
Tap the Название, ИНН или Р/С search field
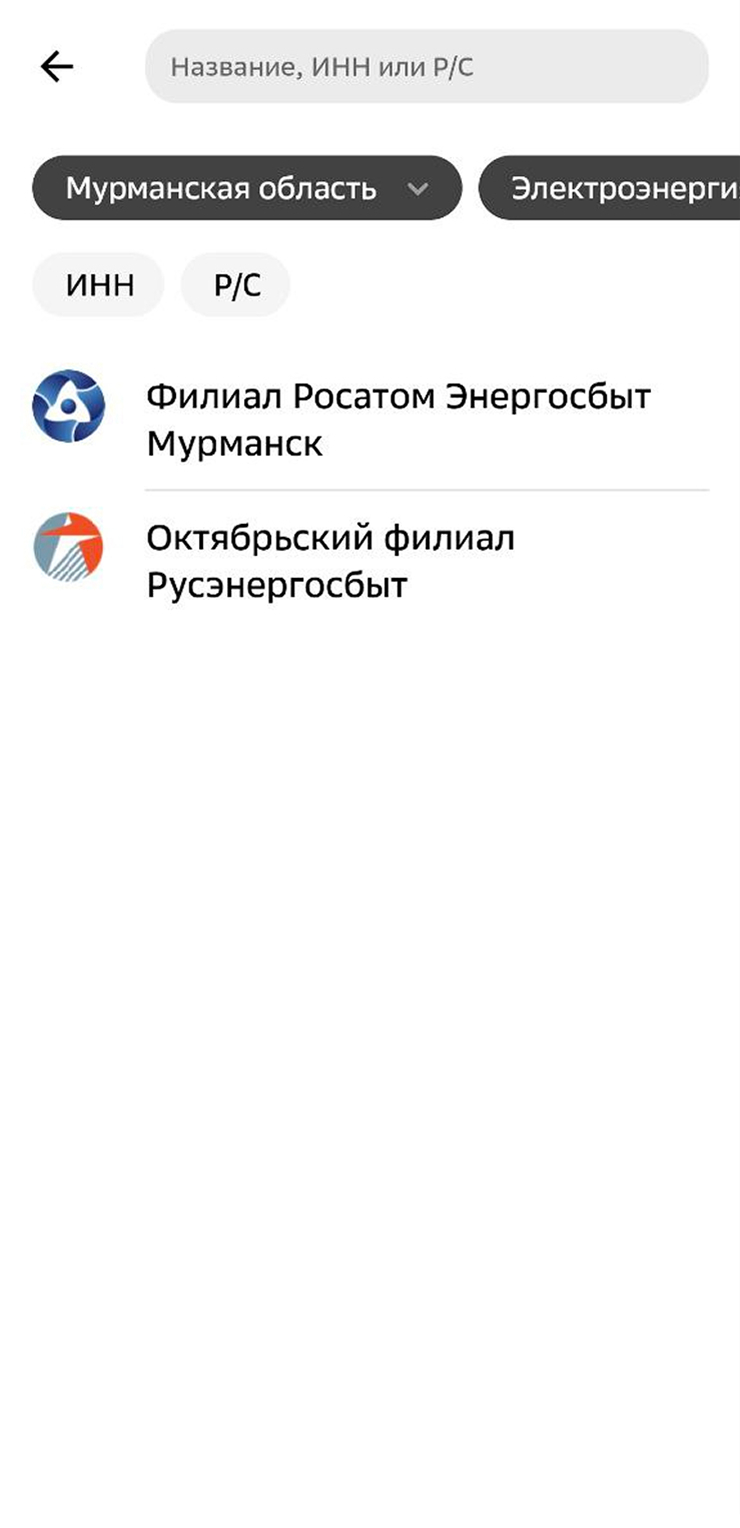[x=427, y=67]
